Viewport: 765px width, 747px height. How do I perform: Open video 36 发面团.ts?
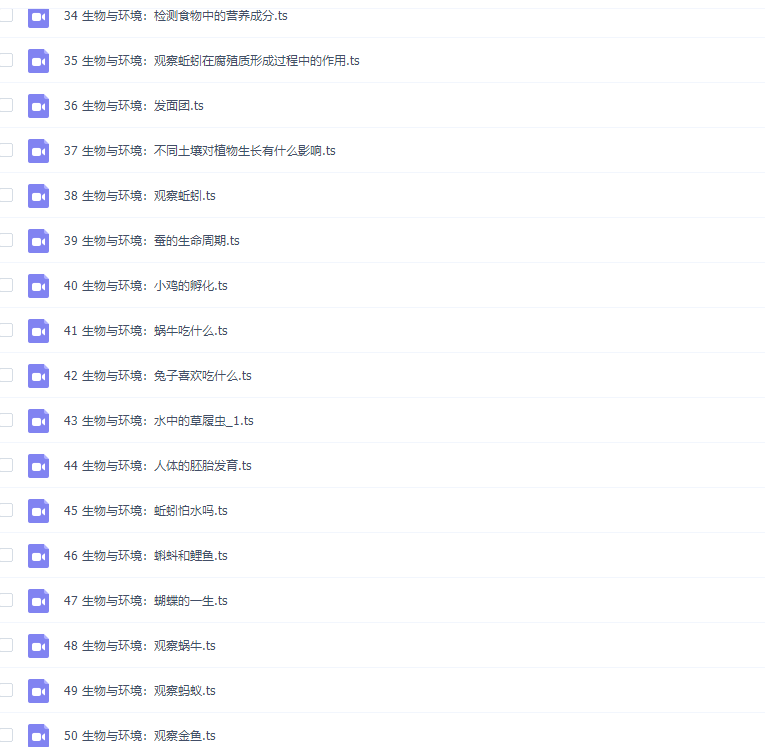(133, 106)
